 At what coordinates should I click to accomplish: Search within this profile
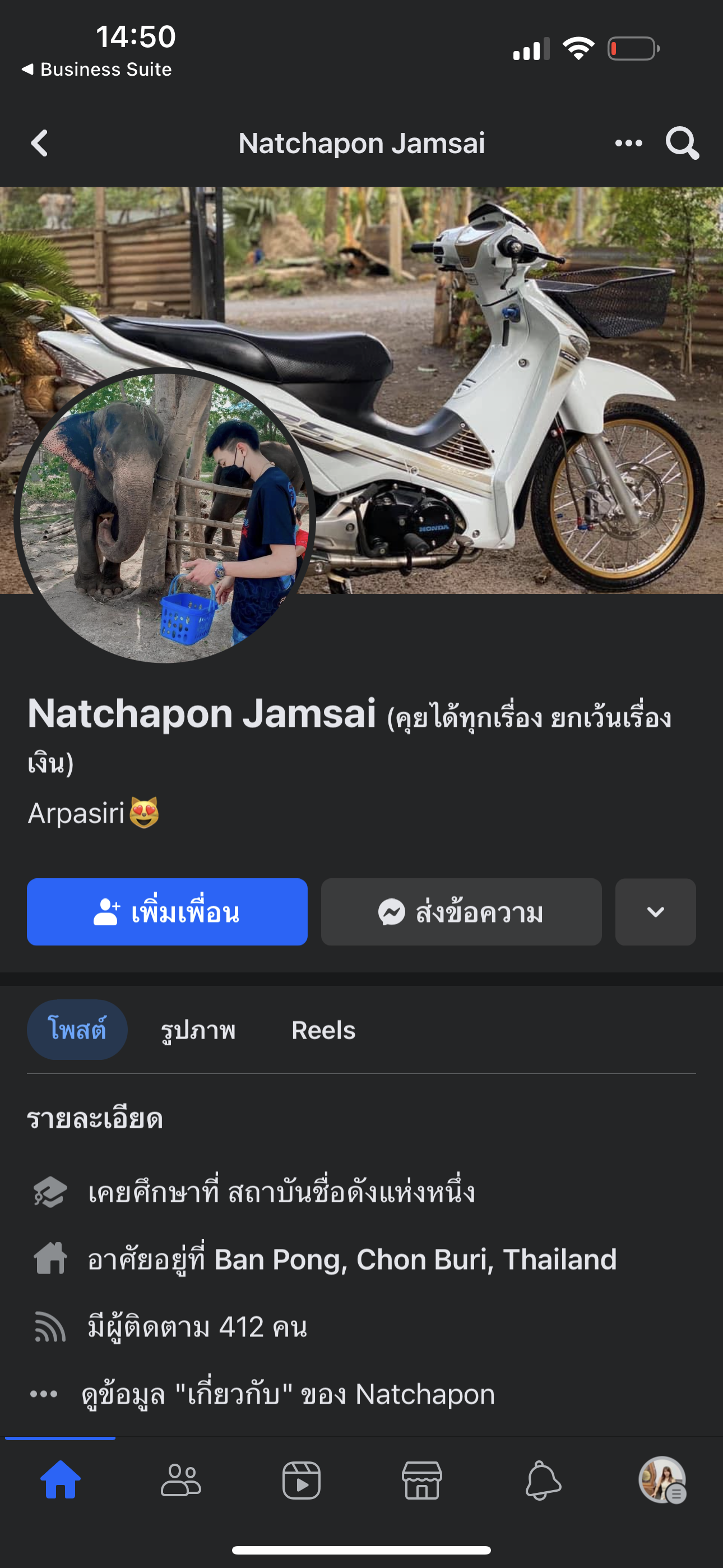click(x=682, y=144)
